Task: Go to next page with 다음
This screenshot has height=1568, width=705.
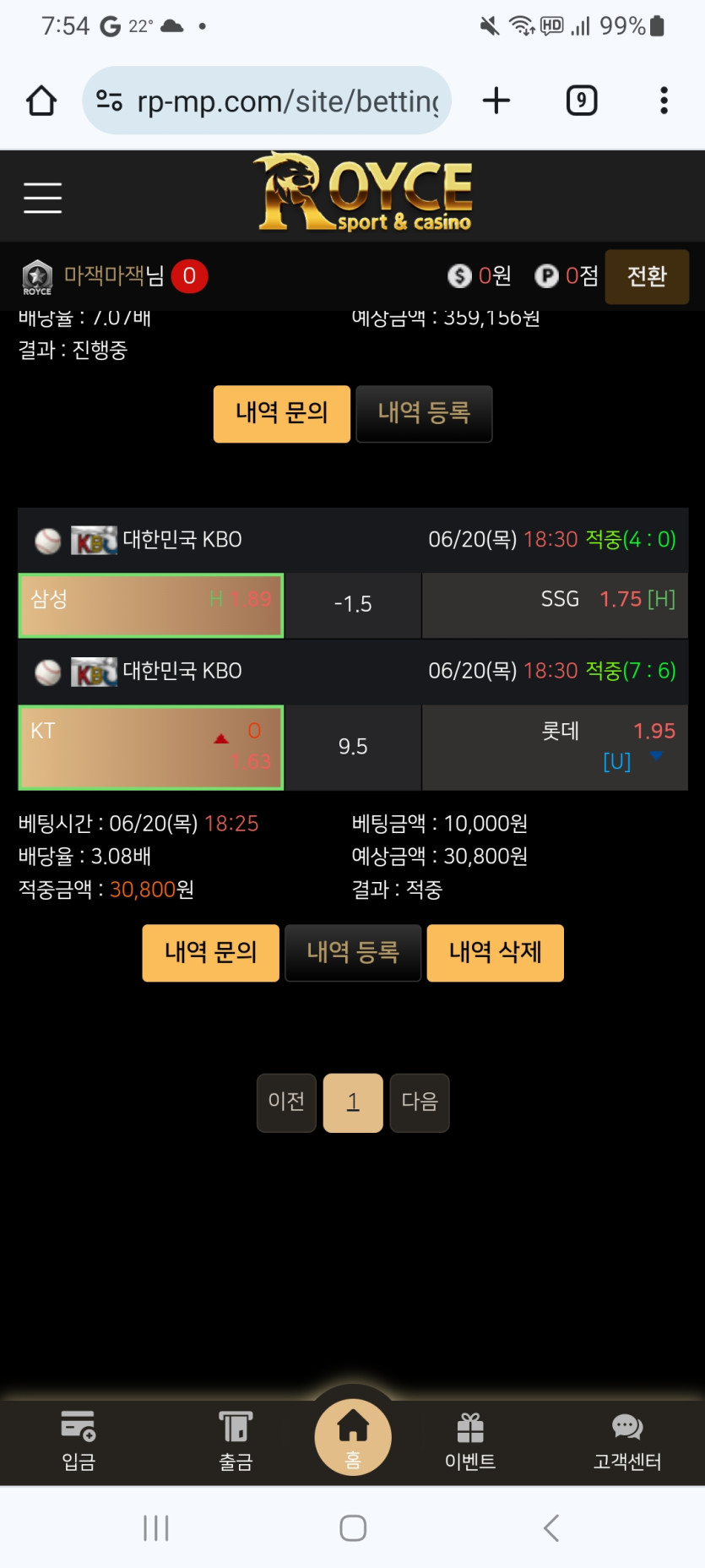Action: 419,1102
